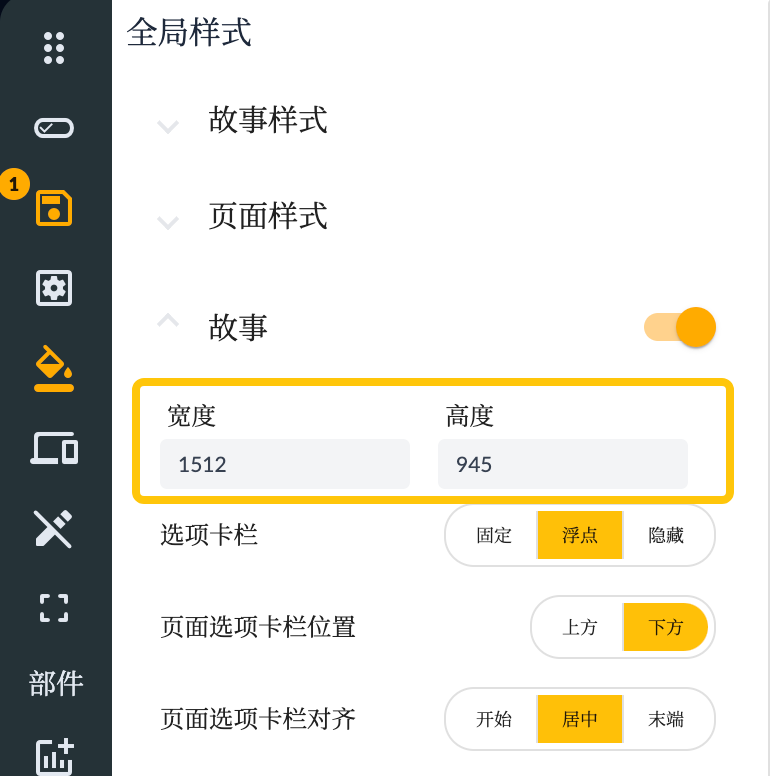This screenshot has width=770, height=776.
Task: Select the 隐藏 option tab
Action: [667, 535]
